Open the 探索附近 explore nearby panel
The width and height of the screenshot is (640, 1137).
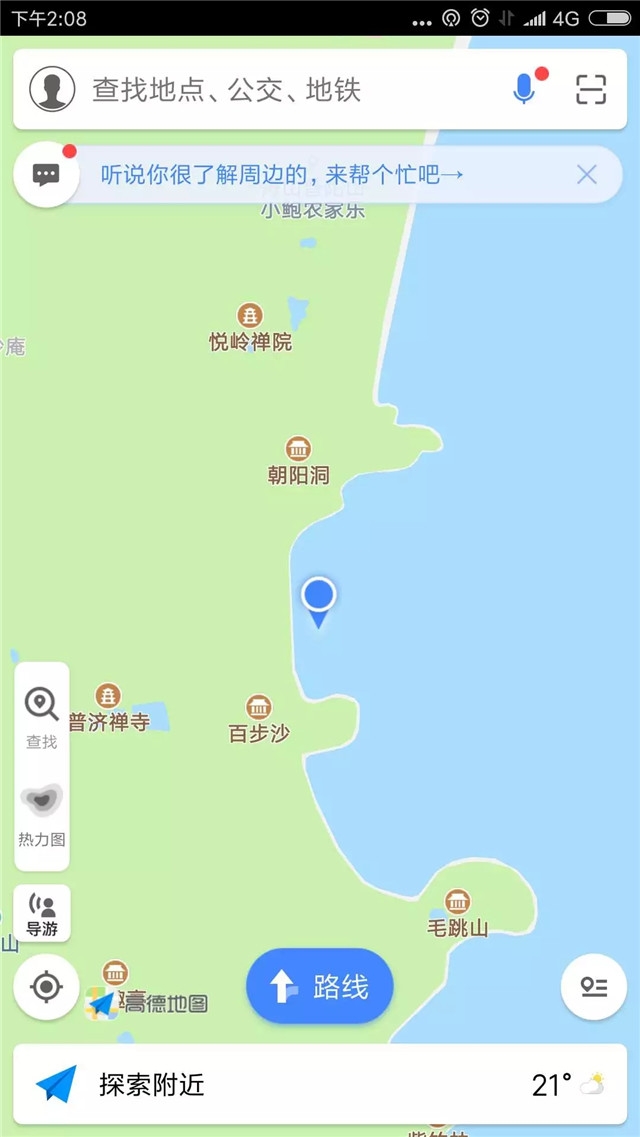click(150, 1084)
